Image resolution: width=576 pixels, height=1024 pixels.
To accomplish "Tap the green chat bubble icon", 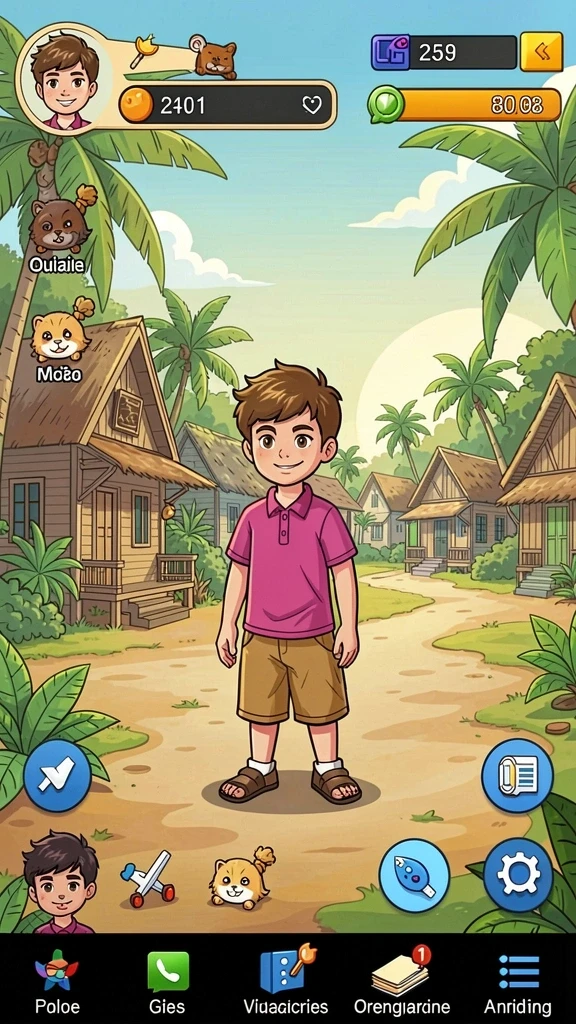I will point(386,104).
